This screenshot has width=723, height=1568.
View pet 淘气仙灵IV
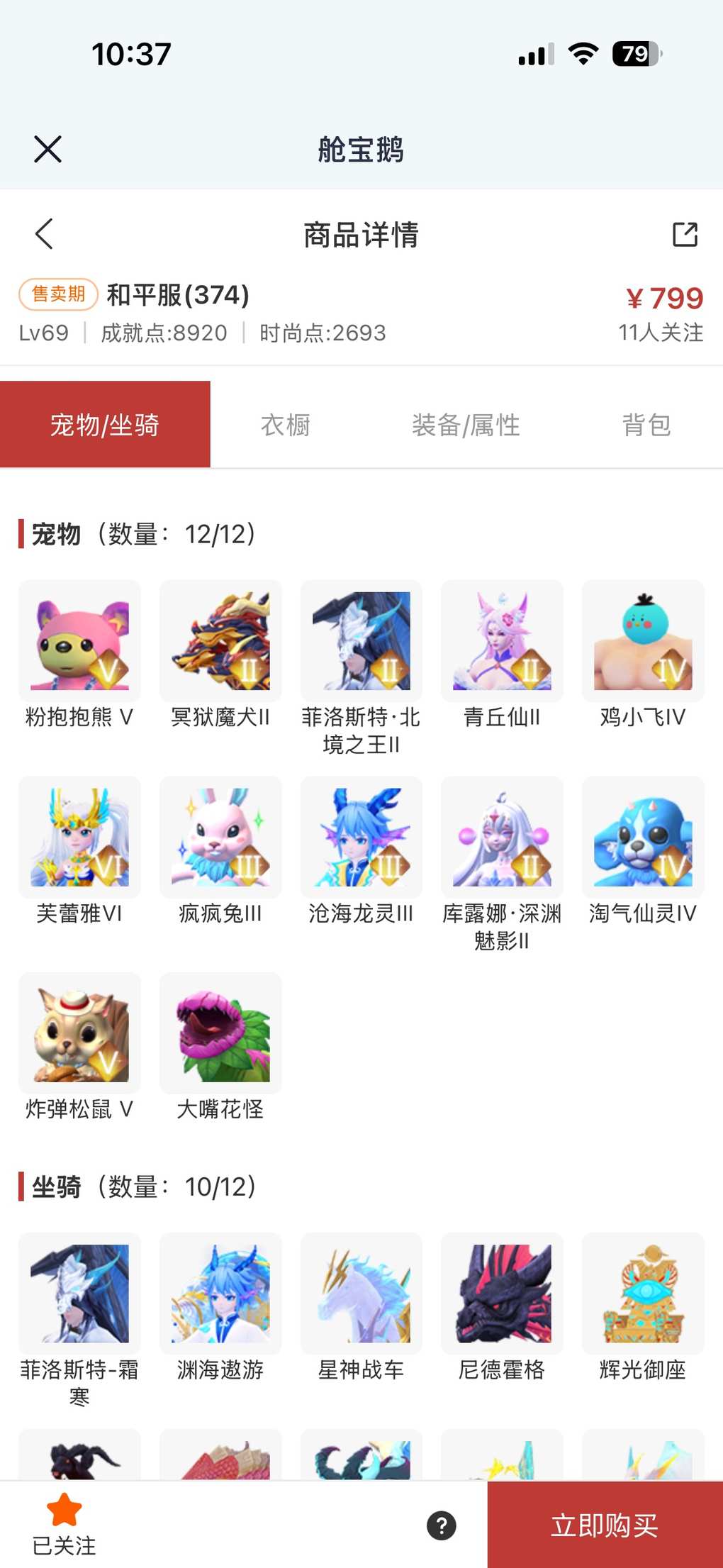tap(643, 837)
